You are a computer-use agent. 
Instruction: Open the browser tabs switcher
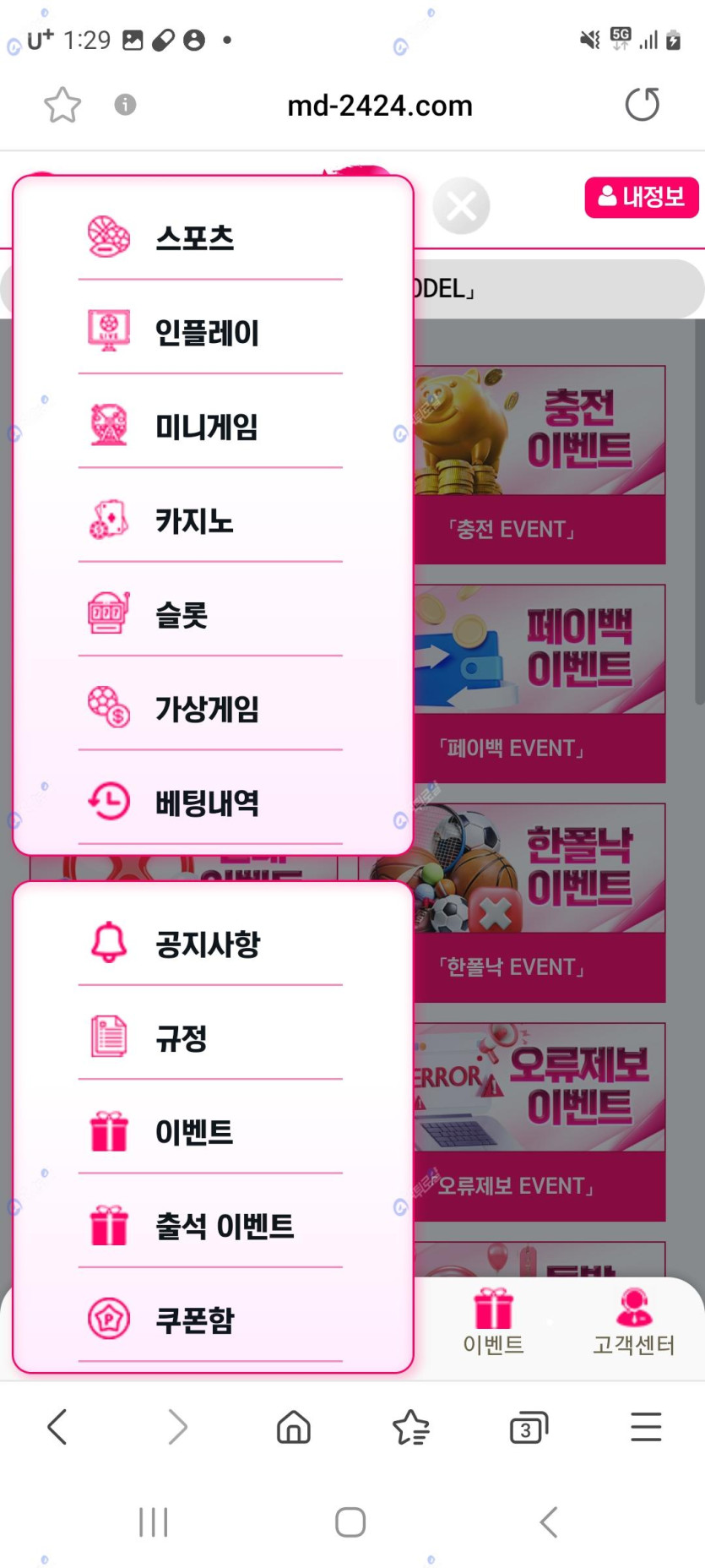[x=529, y=1428]
